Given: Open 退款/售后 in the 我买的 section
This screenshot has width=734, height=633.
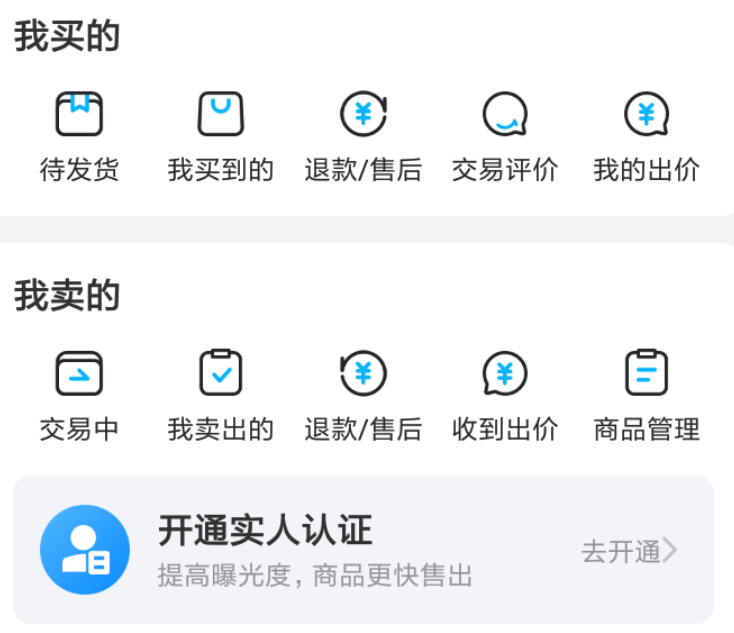Looking at the screenshot, I should [363, 135].
